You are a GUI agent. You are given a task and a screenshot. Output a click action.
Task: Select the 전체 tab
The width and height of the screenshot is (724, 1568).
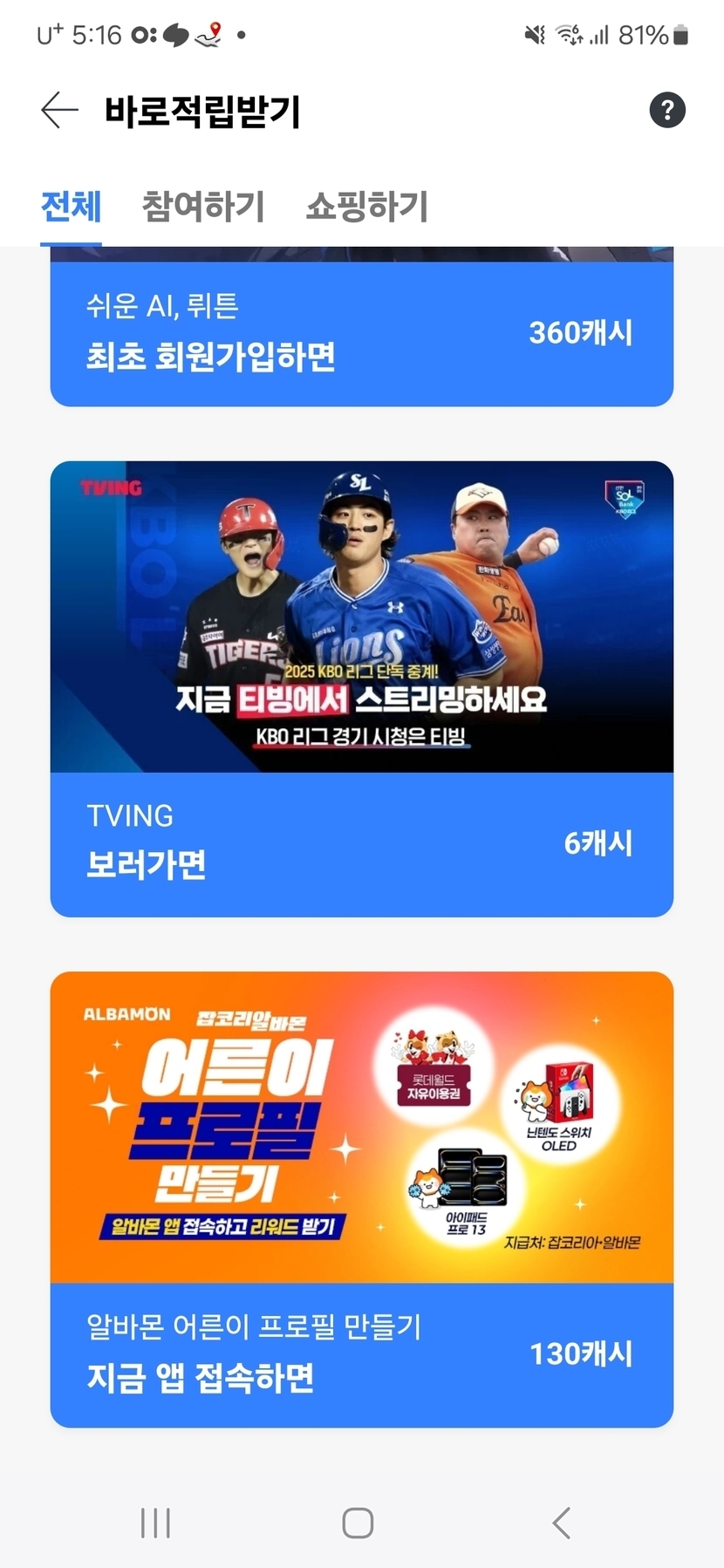click(72, 207)
